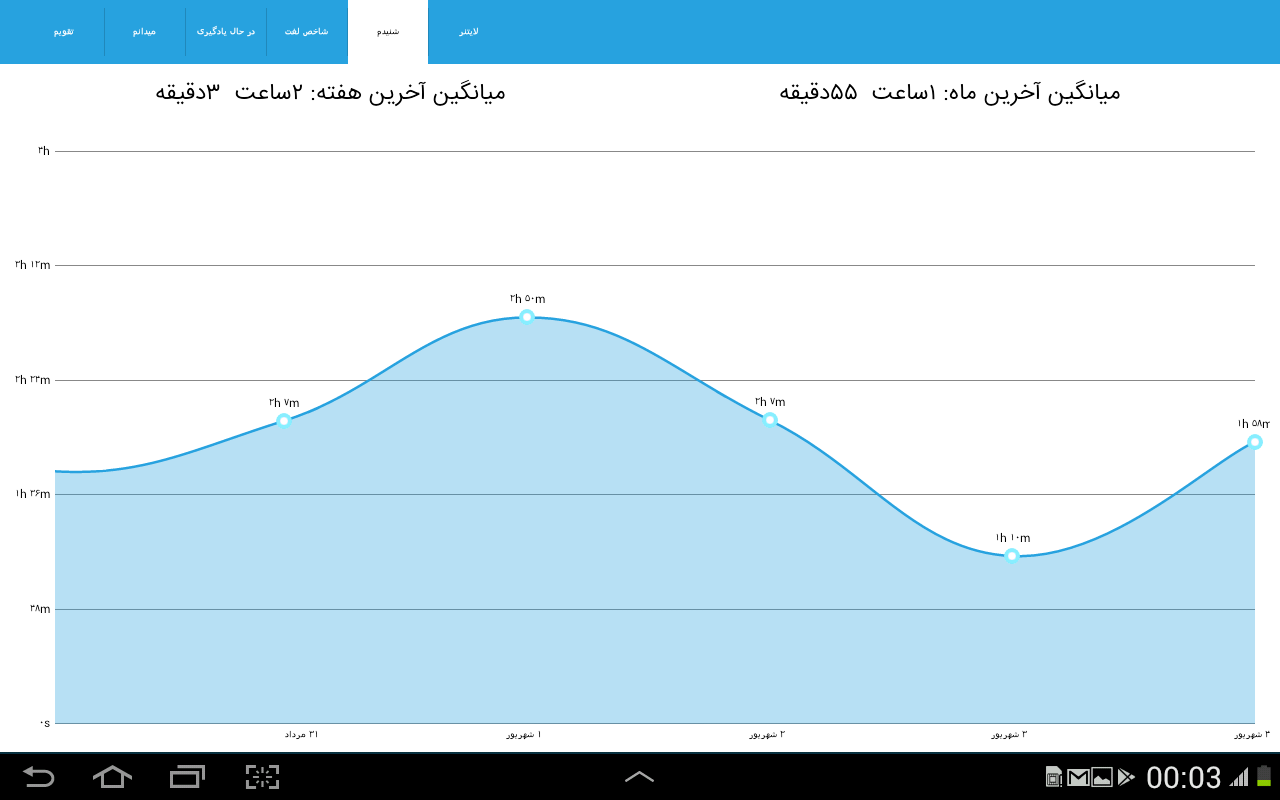This screenshot has width=1280, height=800.
Task: Open the میدانم tab
Action: click(145, 32)
